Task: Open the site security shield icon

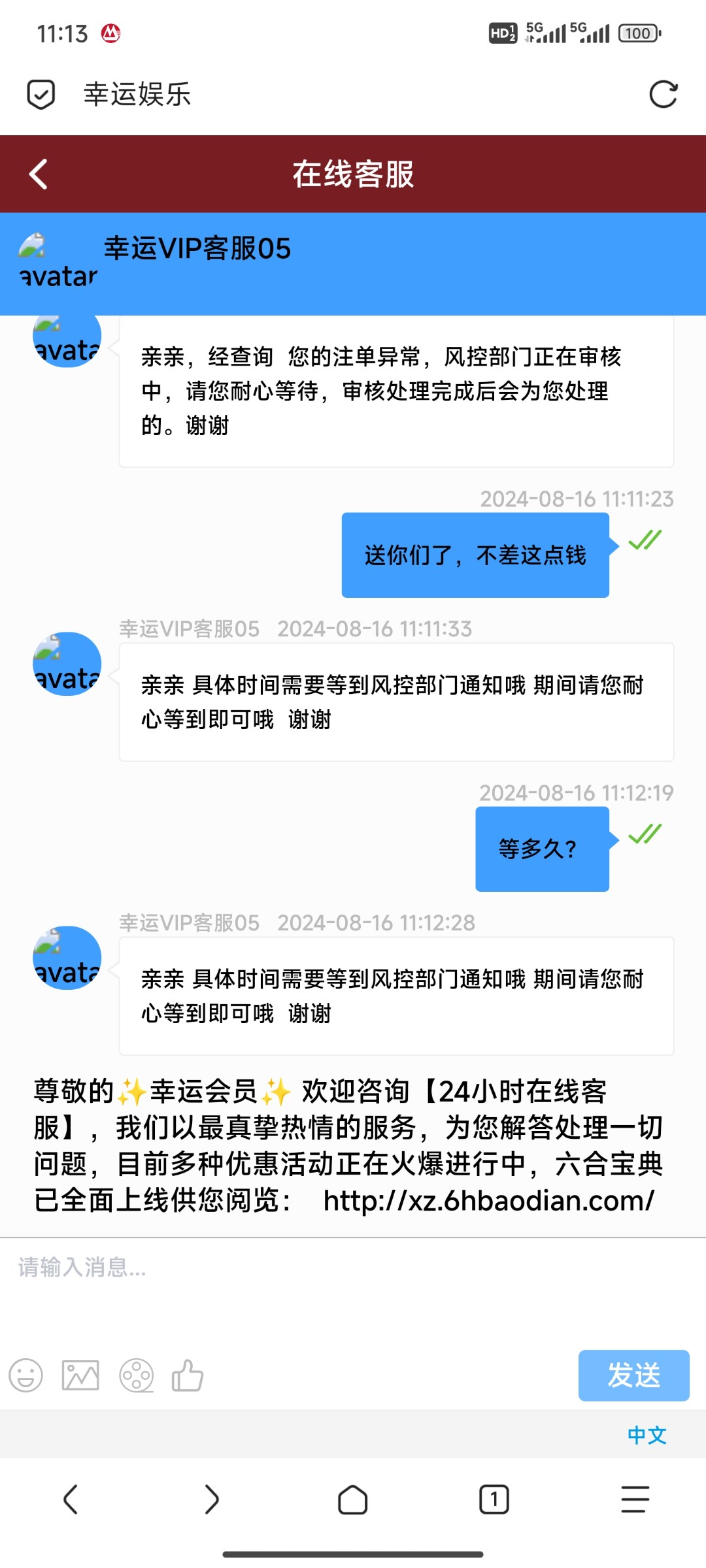Action: pos(41,95)
